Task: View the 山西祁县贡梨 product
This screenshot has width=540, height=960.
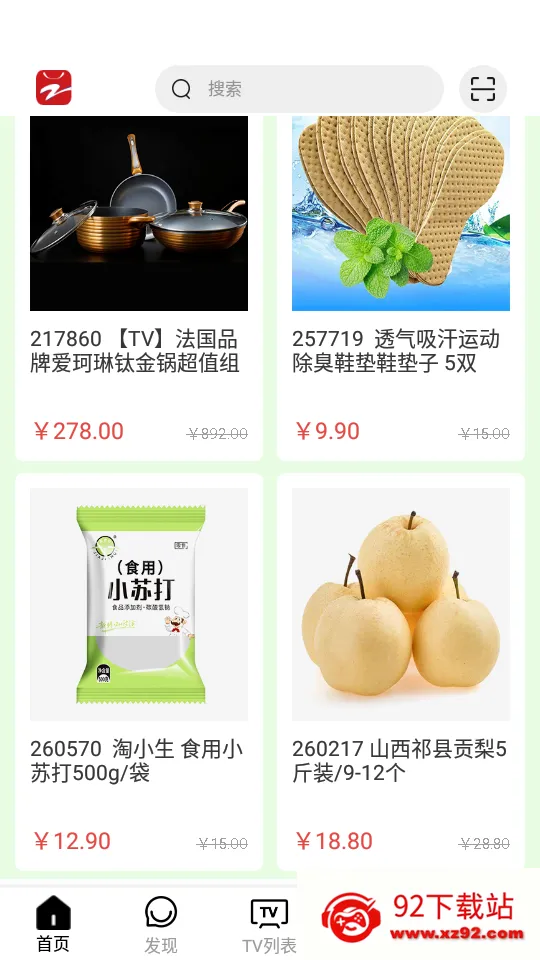Action: [x=400, y=672]
